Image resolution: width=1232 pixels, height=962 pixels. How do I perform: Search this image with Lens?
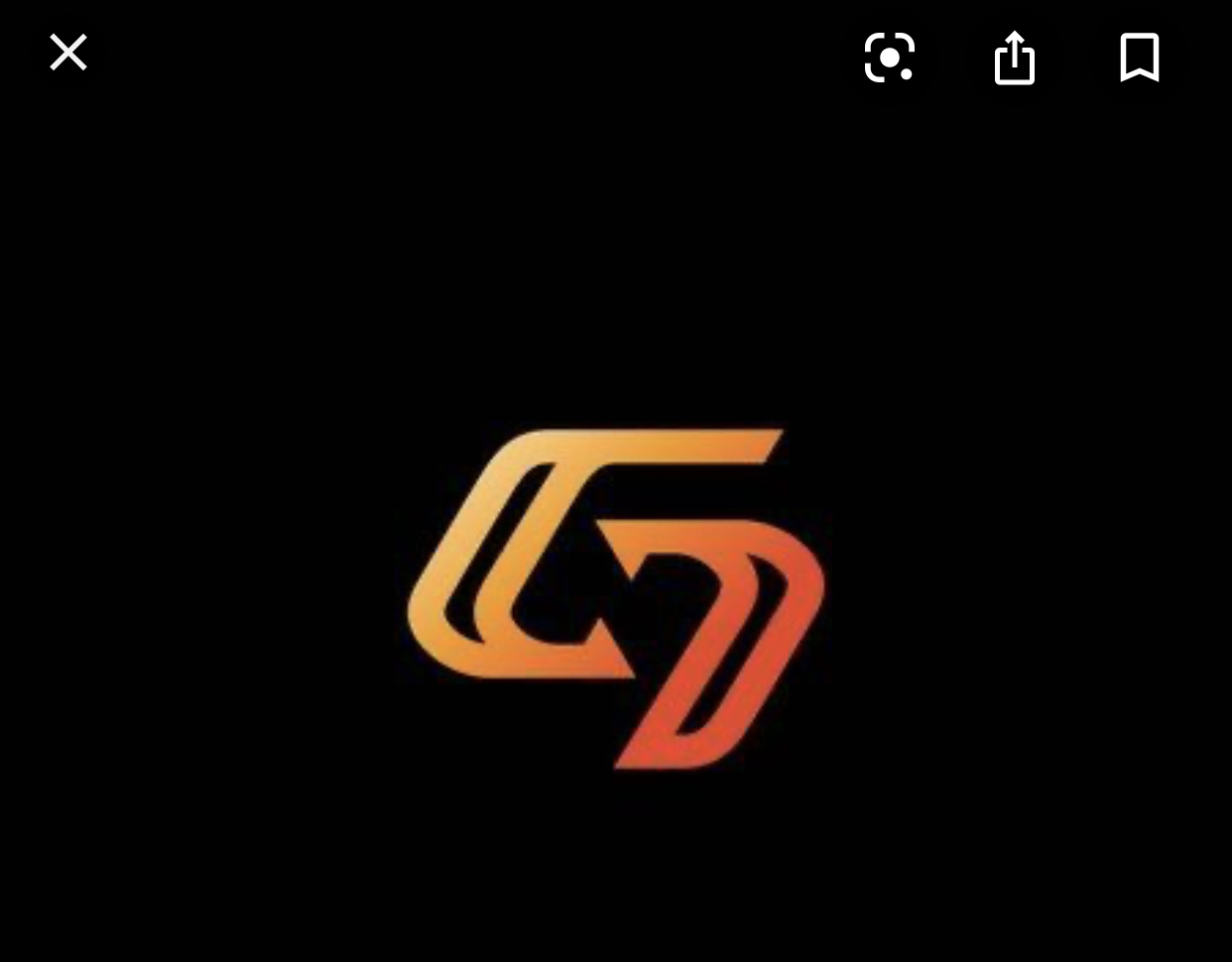[889, 58]
